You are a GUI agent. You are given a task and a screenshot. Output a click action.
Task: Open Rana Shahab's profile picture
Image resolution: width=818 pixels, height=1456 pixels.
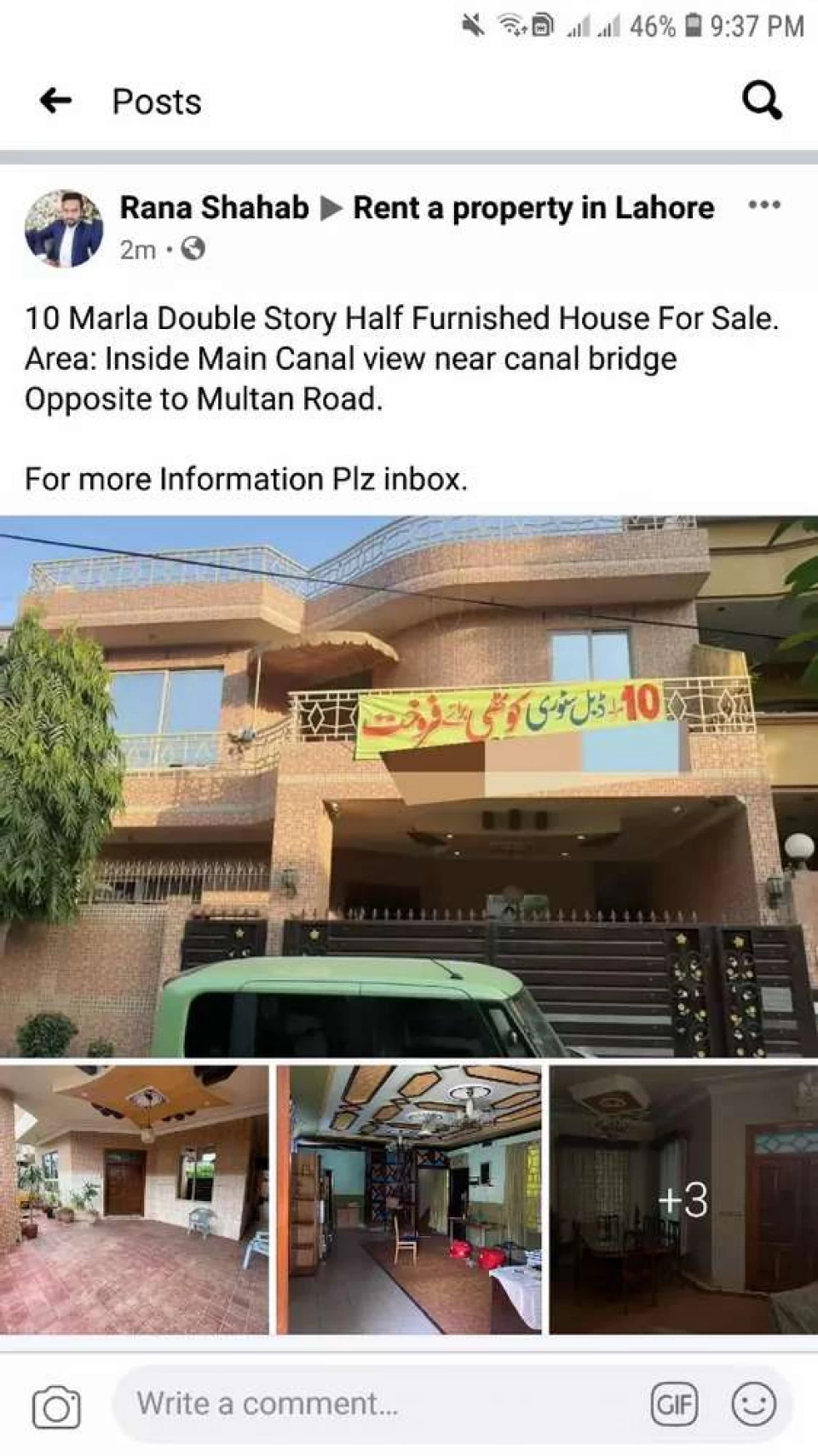tap(64, 228)
